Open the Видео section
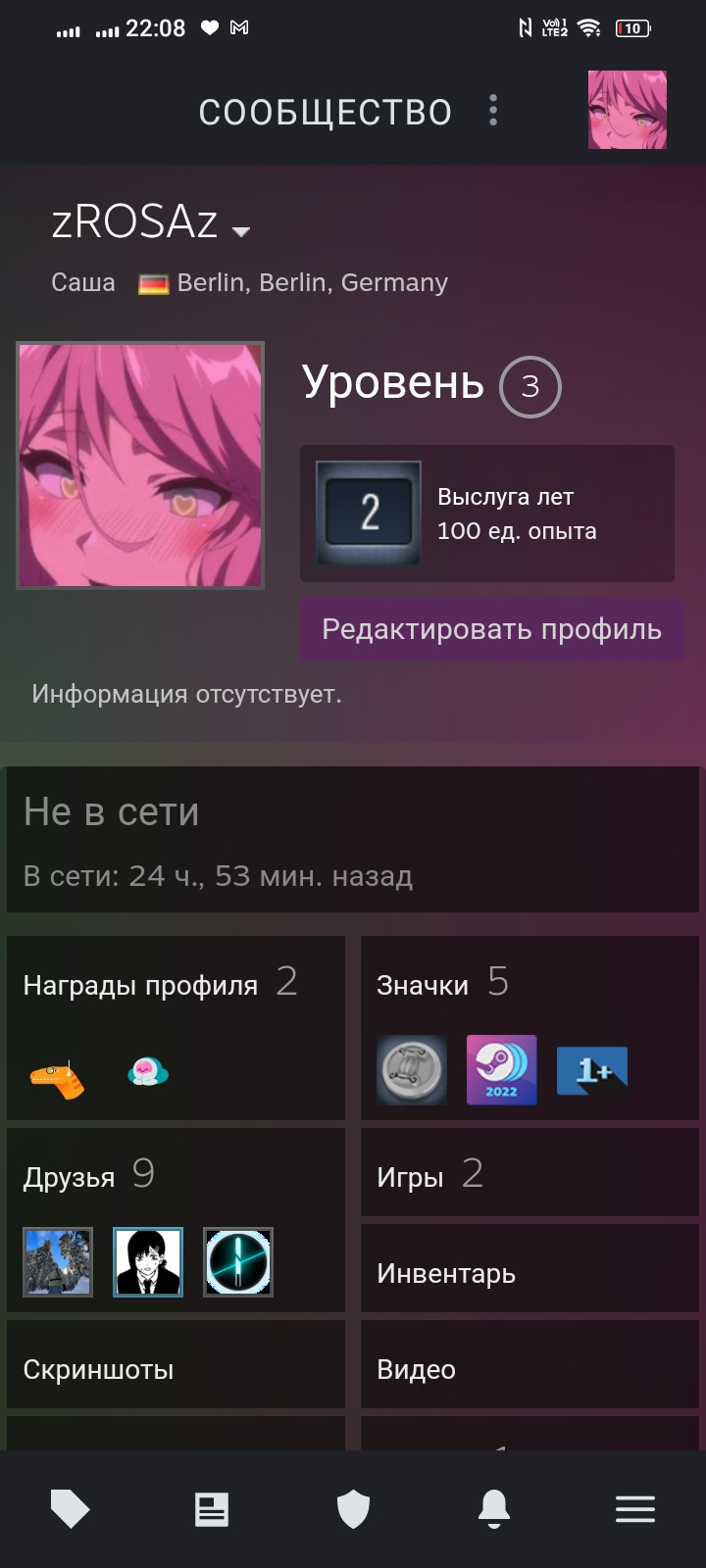The image size is (706, 1568). pyautogui.click(x=529, y=1369)
